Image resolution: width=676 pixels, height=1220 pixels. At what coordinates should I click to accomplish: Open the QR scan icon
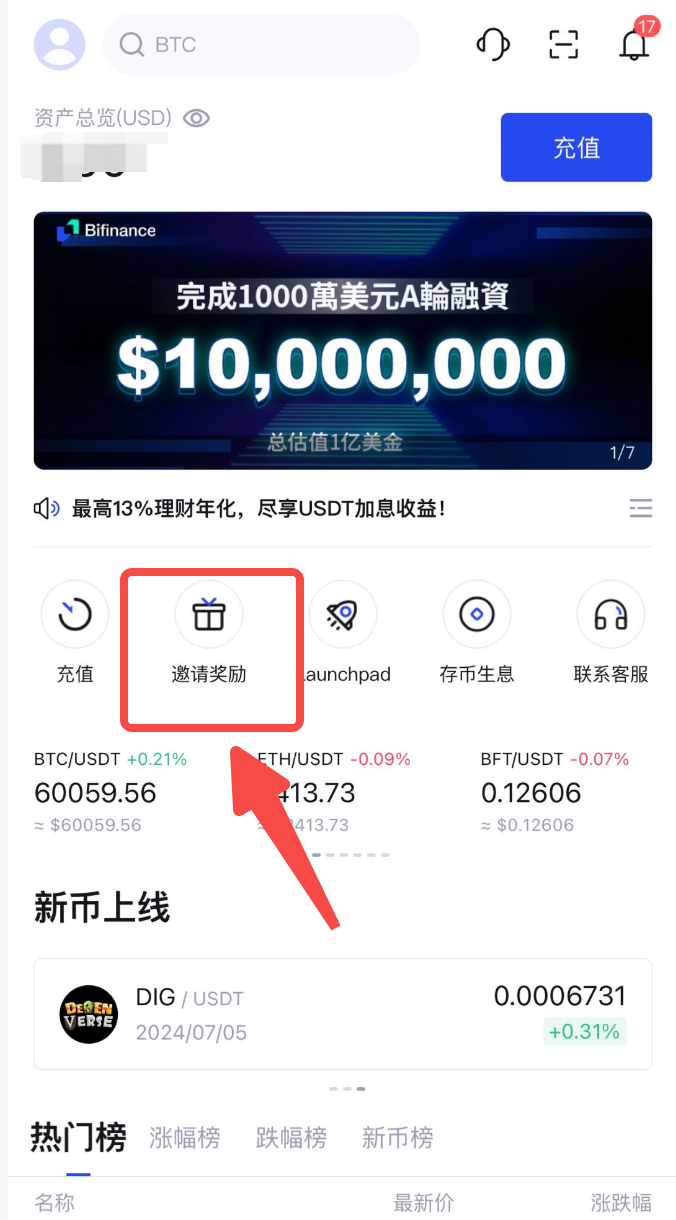pos(564,45)
